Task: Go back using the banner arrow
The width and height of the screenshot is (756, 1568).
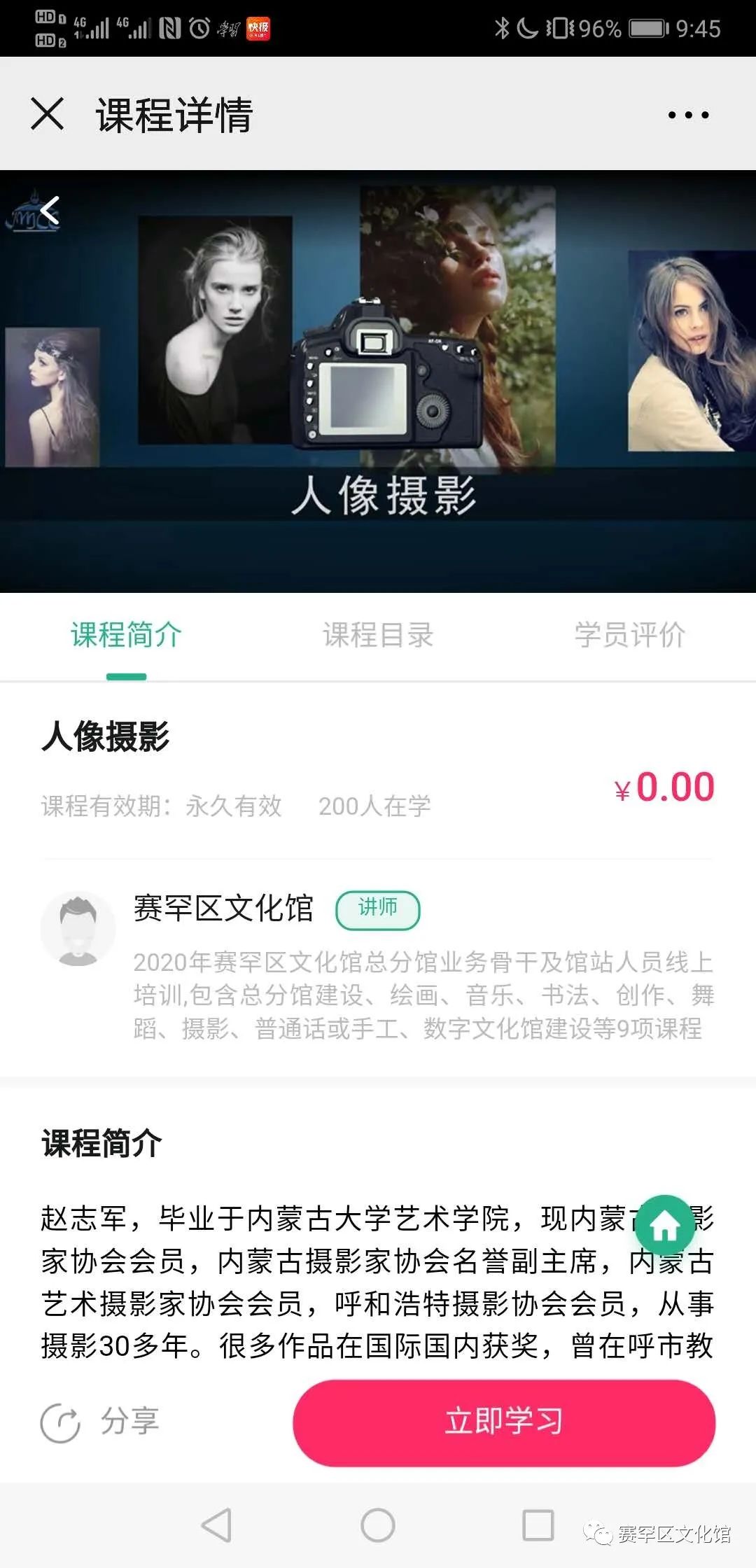Action: 50,210
